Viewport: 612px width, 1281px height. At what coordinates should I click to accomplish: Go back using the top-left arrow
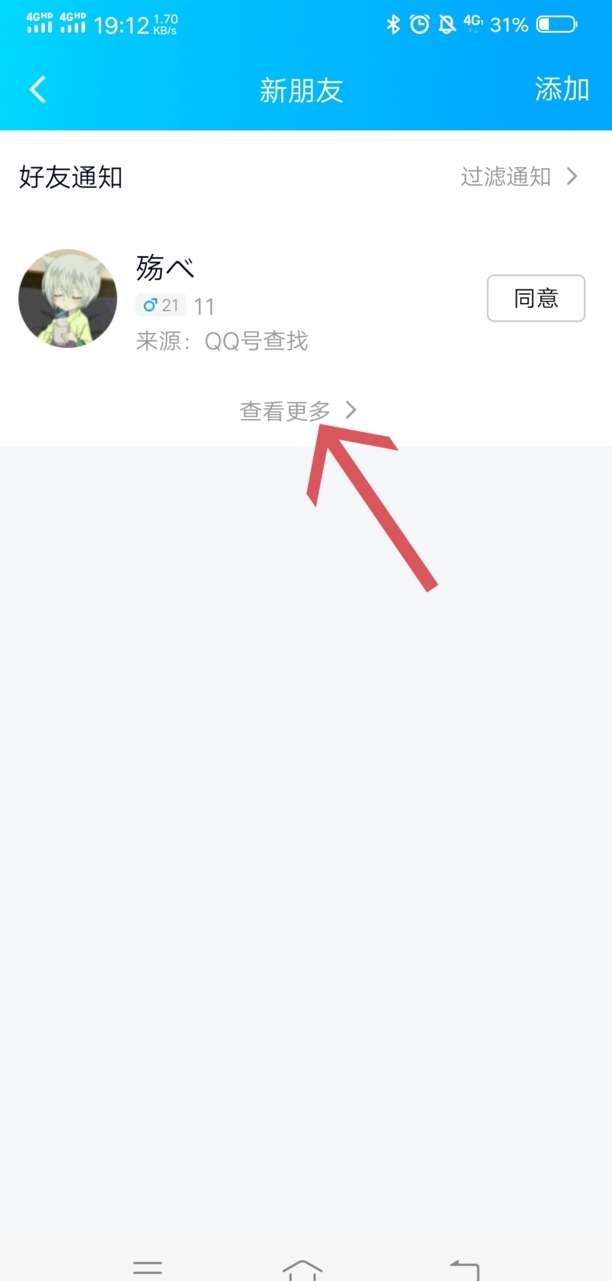38,90
